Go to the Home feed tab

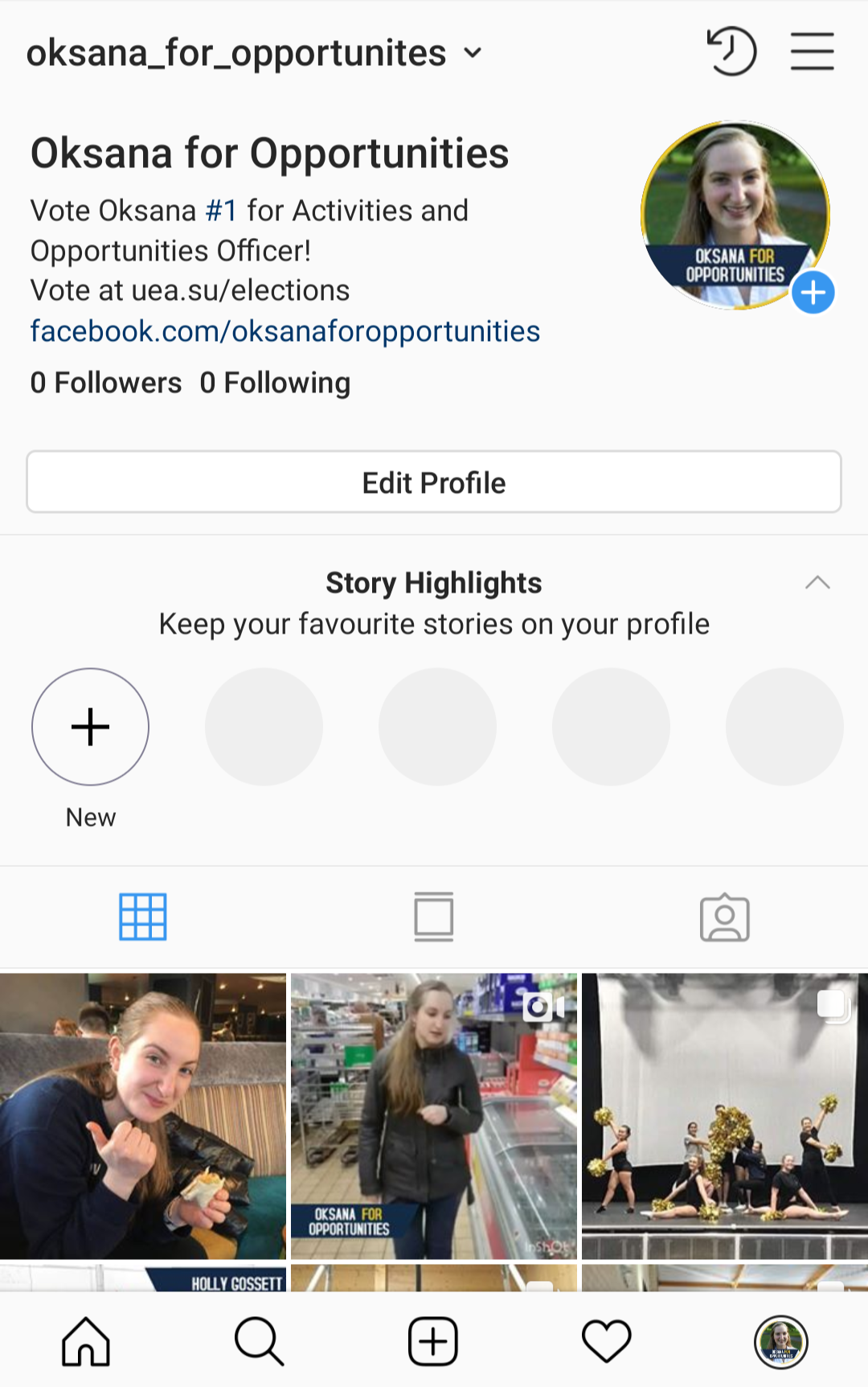coord(86,1341)
